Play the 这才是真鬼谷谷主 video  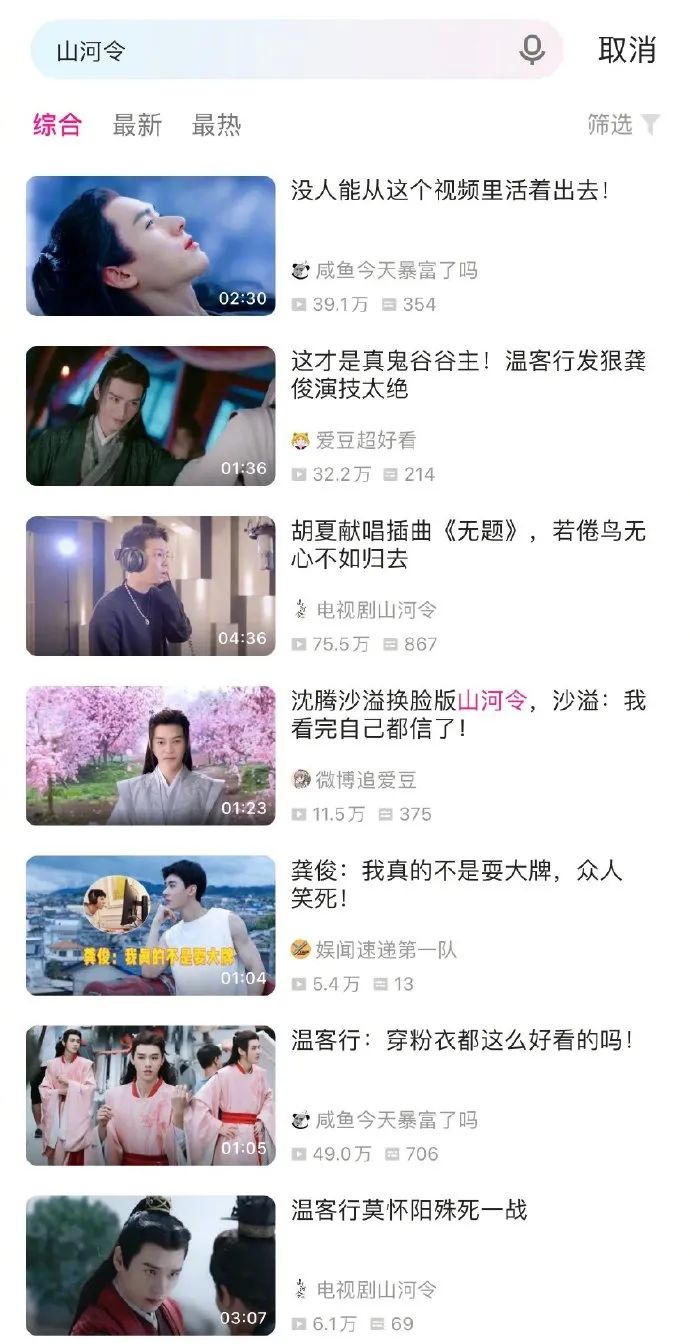pyautogui.click(x=344, y=416)
